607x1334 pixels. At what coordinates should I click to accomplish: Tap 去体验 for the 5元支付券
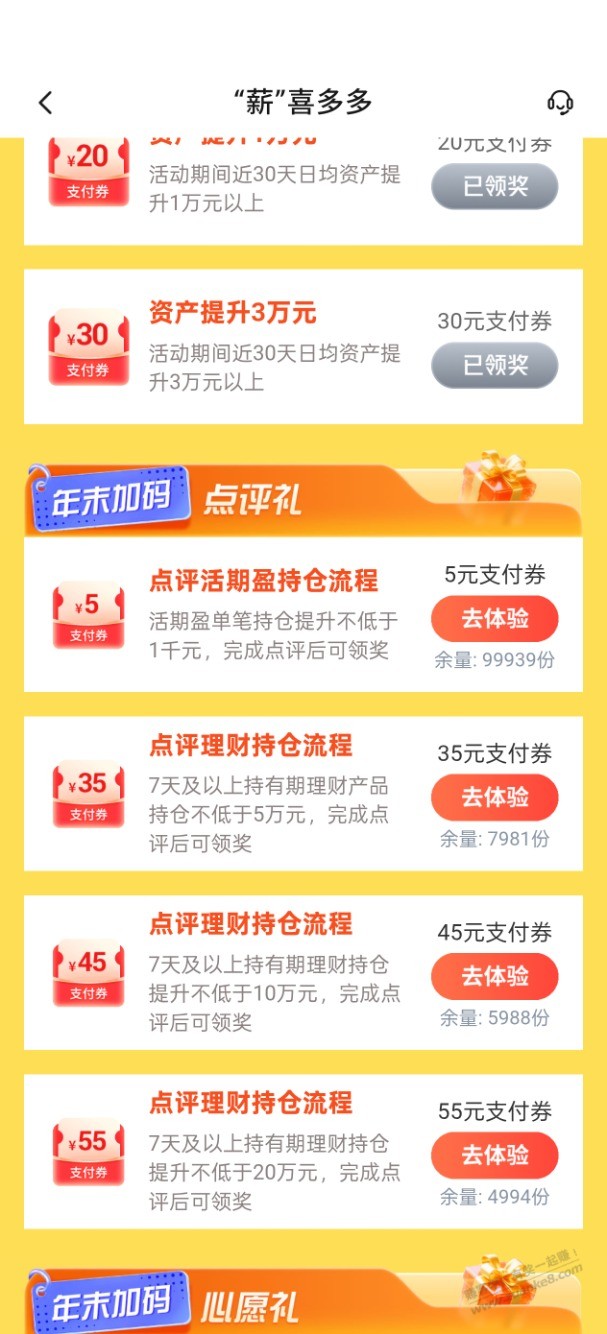pyautogui.click(x=494, y=619)
